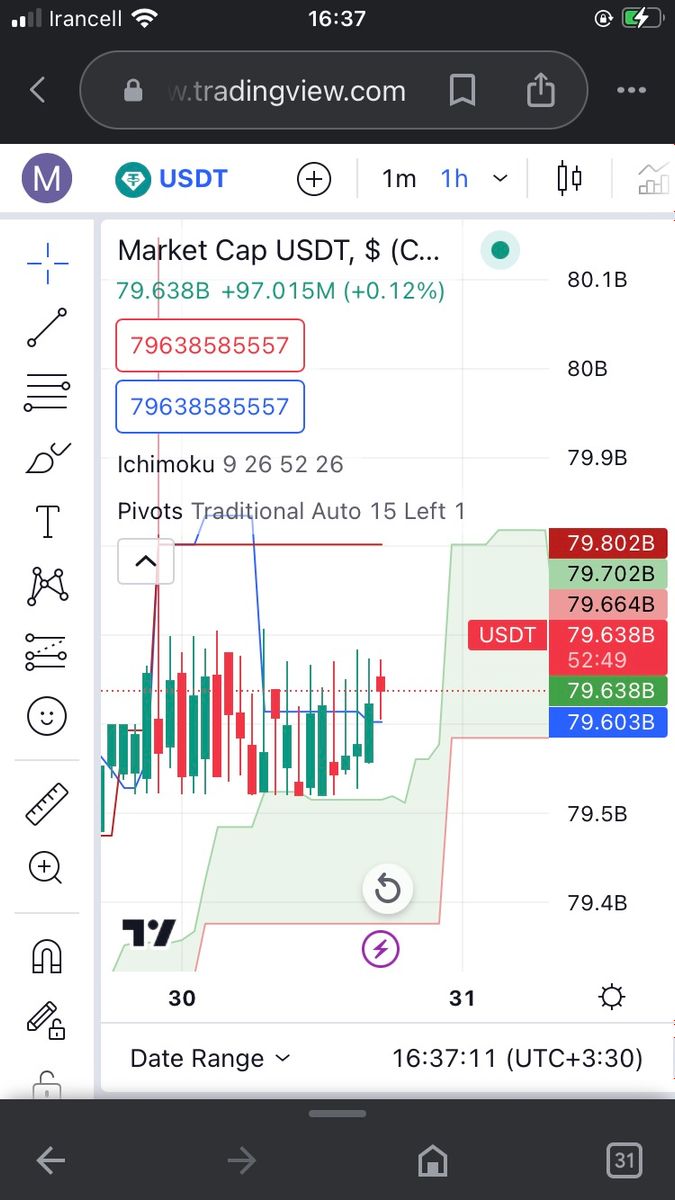Open the Date Range menu
Screen dimensions: 675x1200
click(210, 1058)
